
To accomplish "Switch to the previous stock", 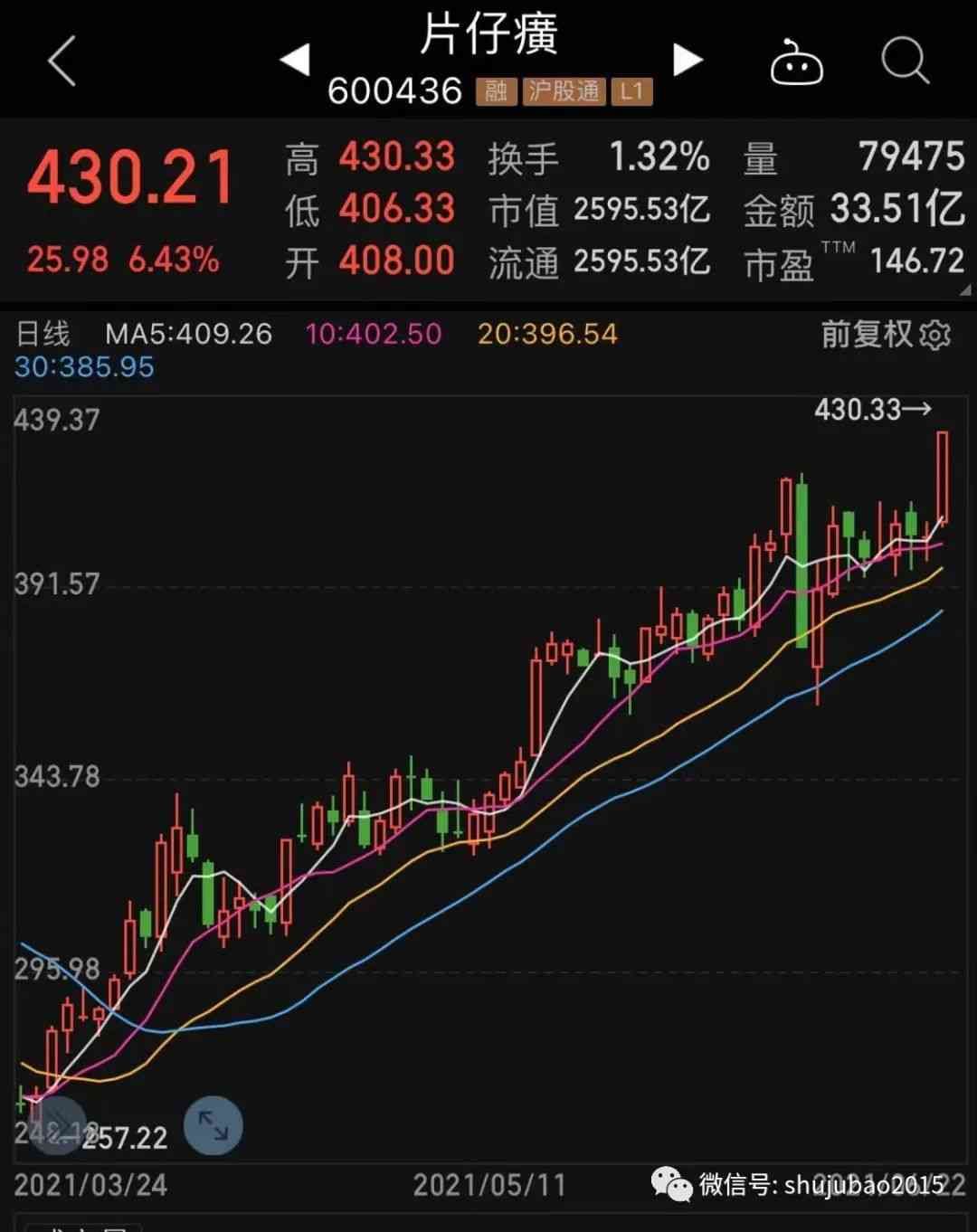I will pos(295,60).
